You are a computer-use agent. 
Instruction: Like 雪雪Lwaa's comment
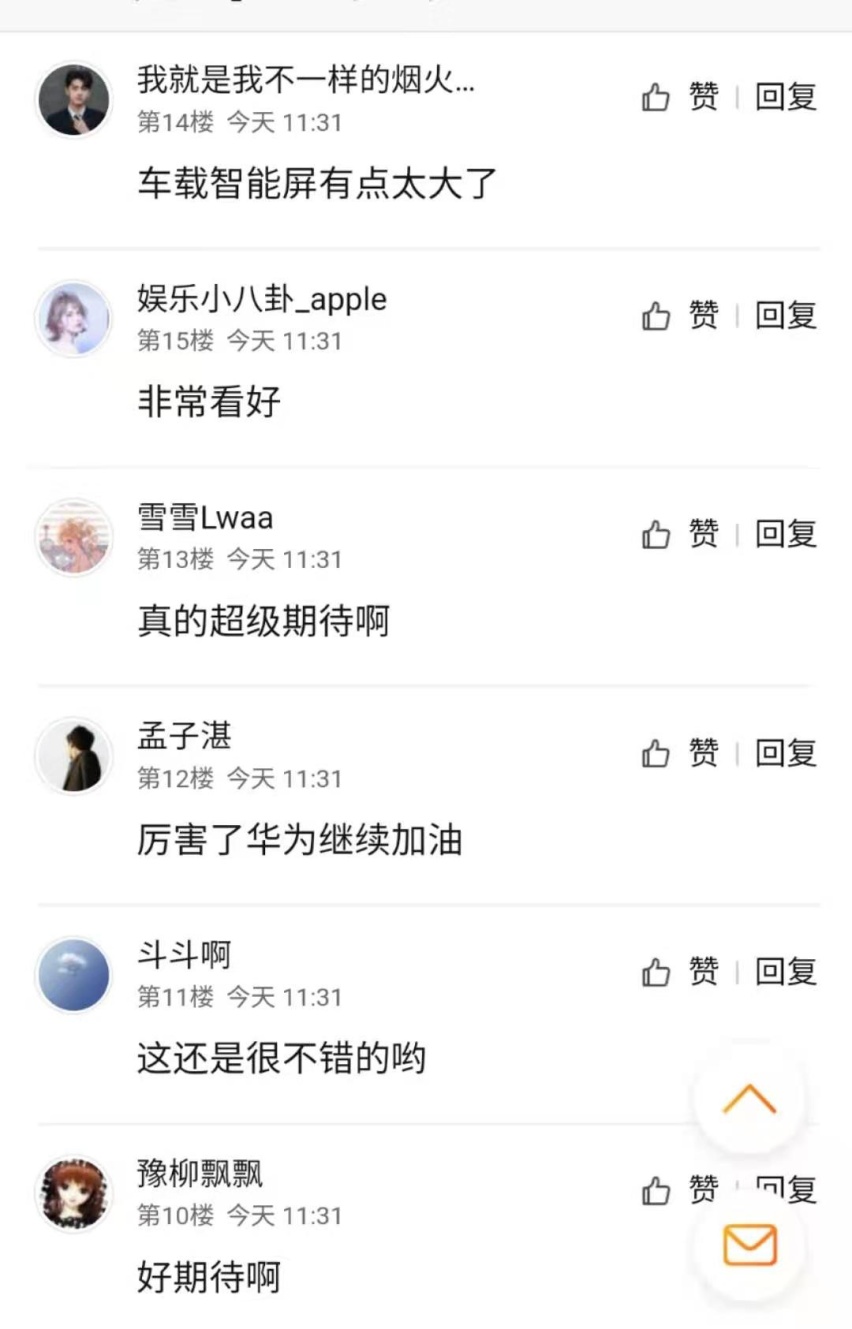coord(680,534)
